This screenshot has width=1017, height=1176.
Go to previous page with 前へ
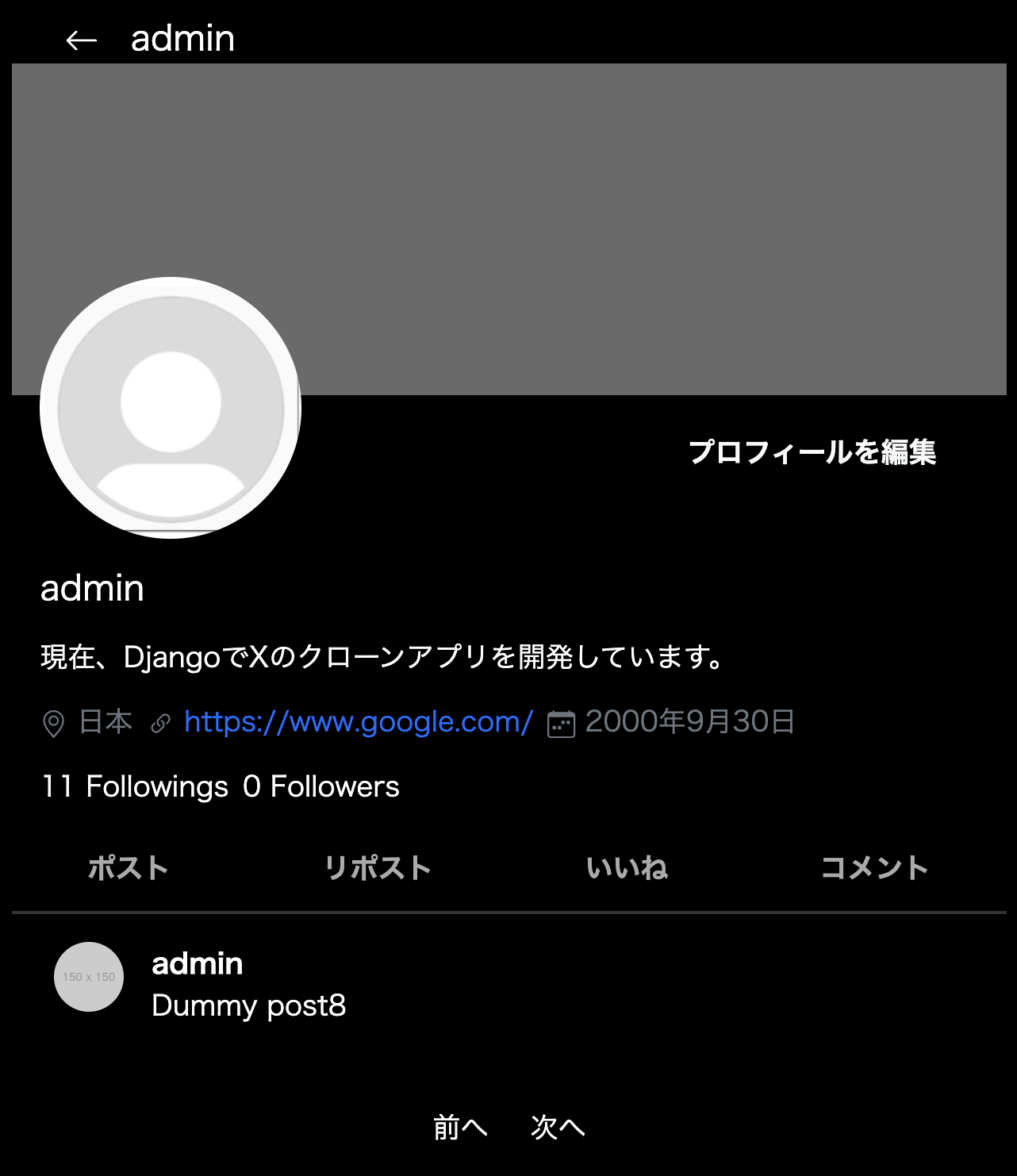click(x=460, y=1127)
